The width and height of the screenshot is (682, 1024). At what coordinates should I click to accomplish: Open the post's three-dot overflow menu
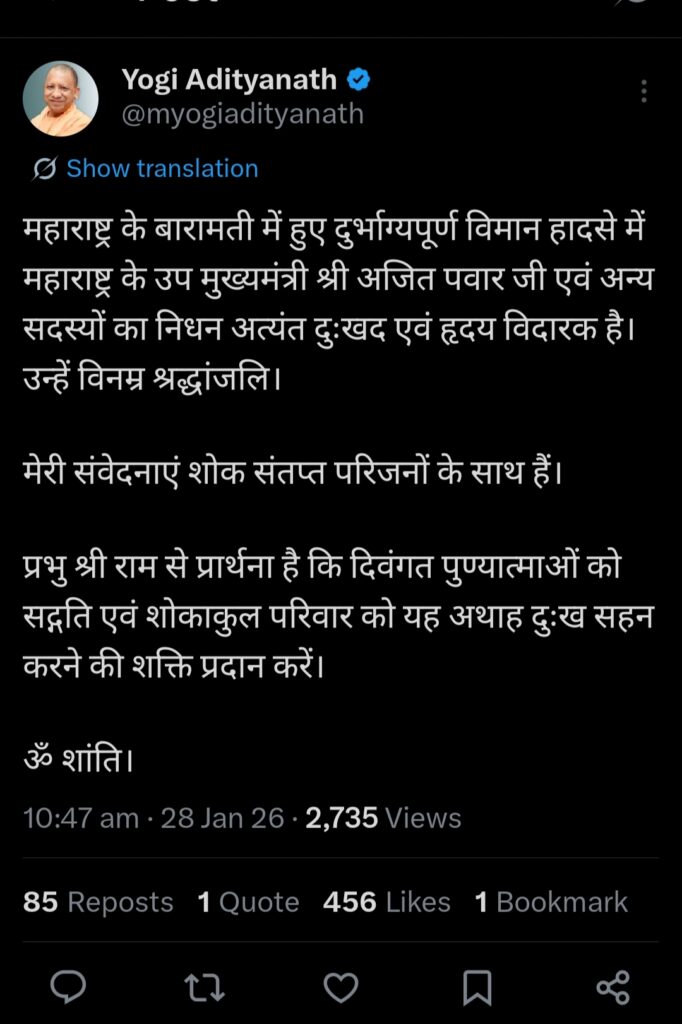coord(644,92)
